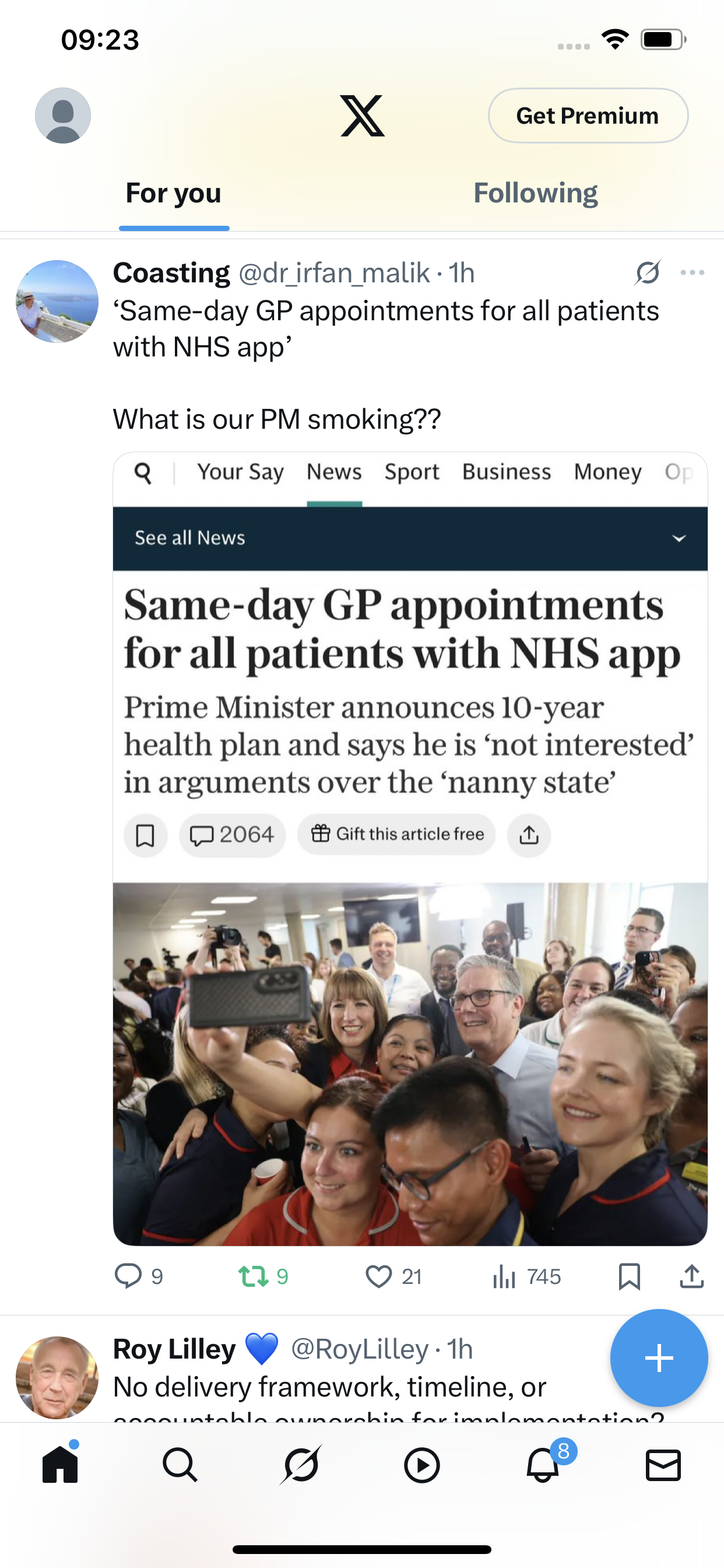
Task: Repost Coasting's post
Action: [x=263, y=1276]
